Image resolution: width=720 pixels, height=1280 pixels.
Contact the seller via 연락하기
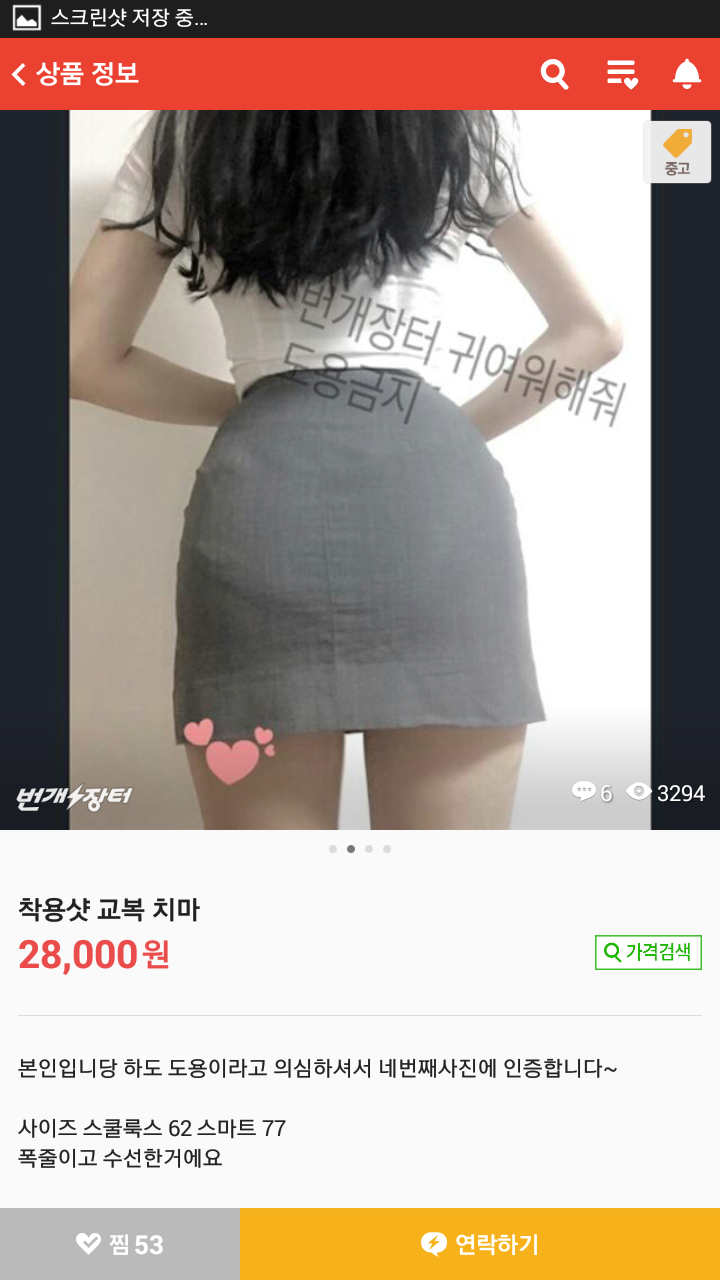tap(480, 1244)
